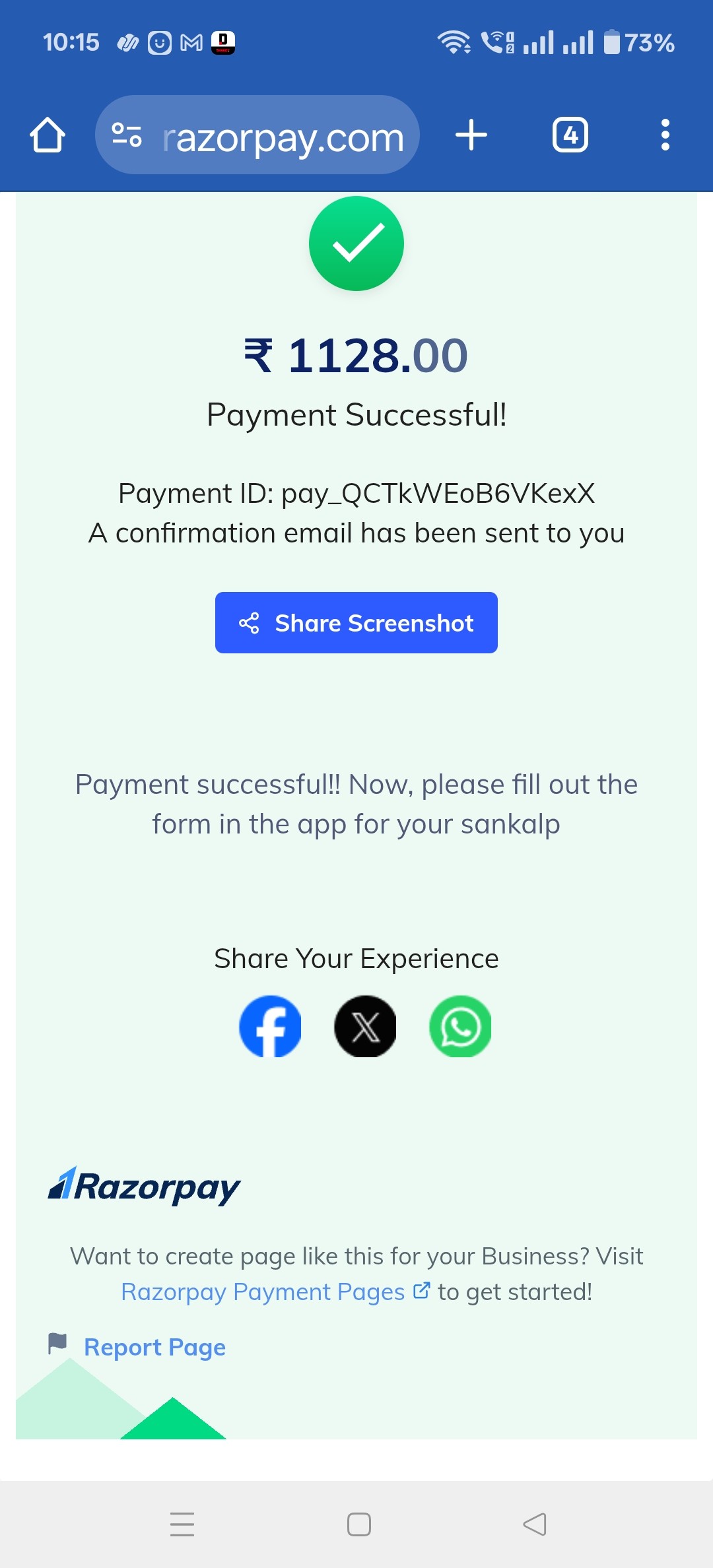The height and width of the screenshot is (1568, 713).
Task: Open the tab switcher showing 4 tabs
Action: tap(570, 135)
